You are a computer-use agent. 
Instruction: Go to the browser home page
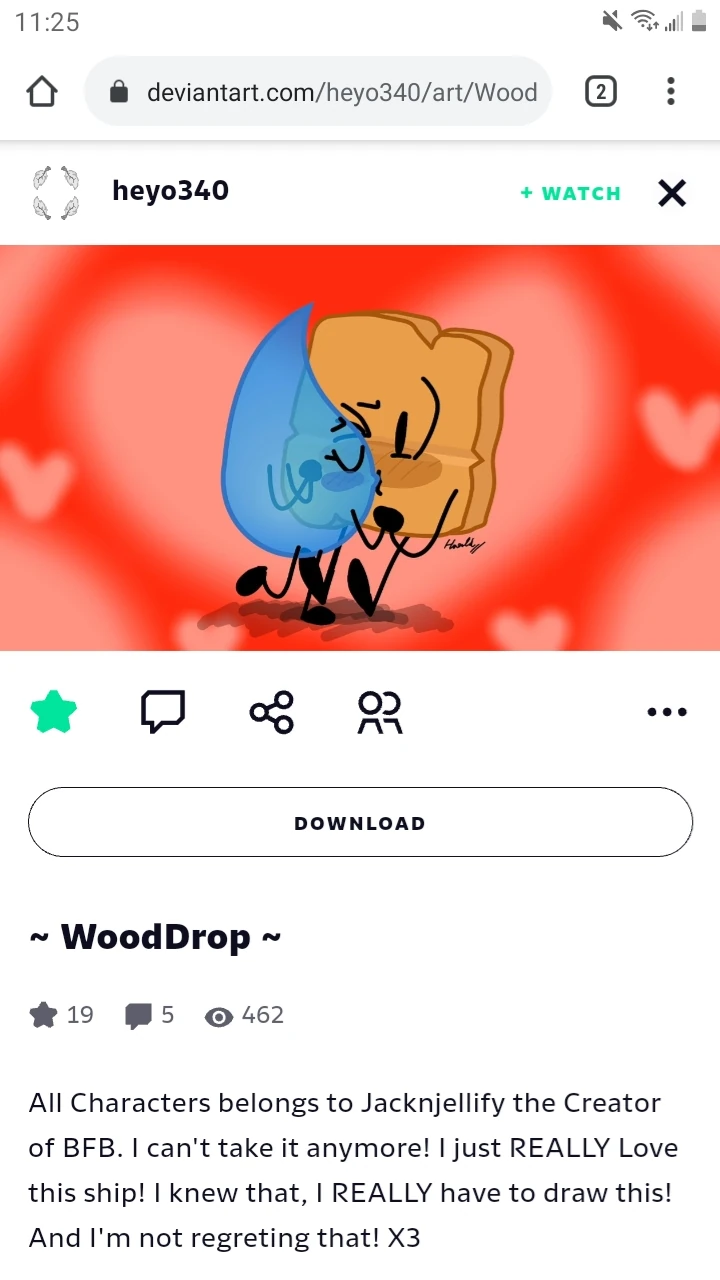41,92
